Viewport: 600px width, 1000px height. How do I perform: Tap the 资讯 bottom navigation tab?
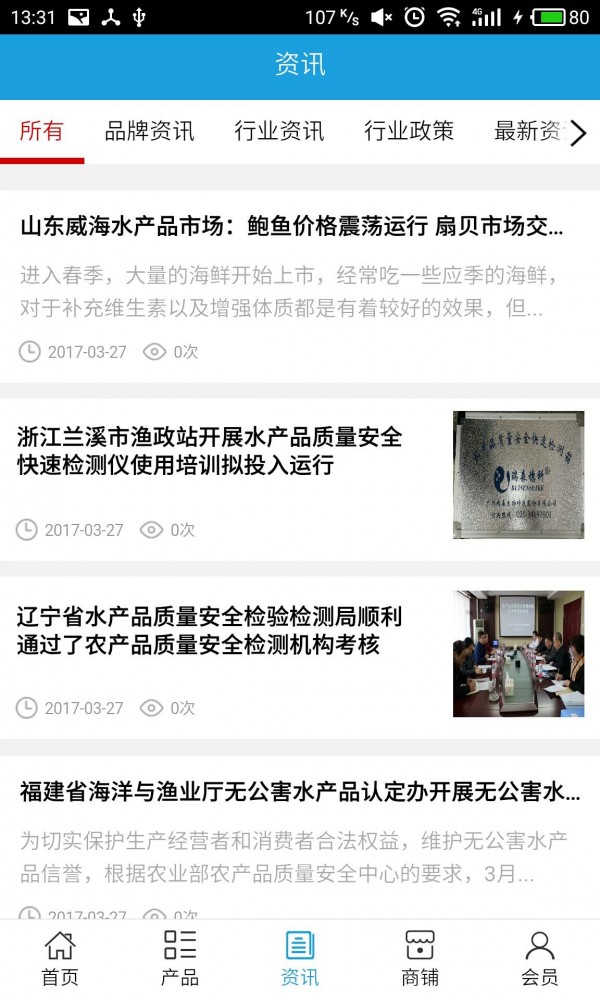tap(300, 958)
